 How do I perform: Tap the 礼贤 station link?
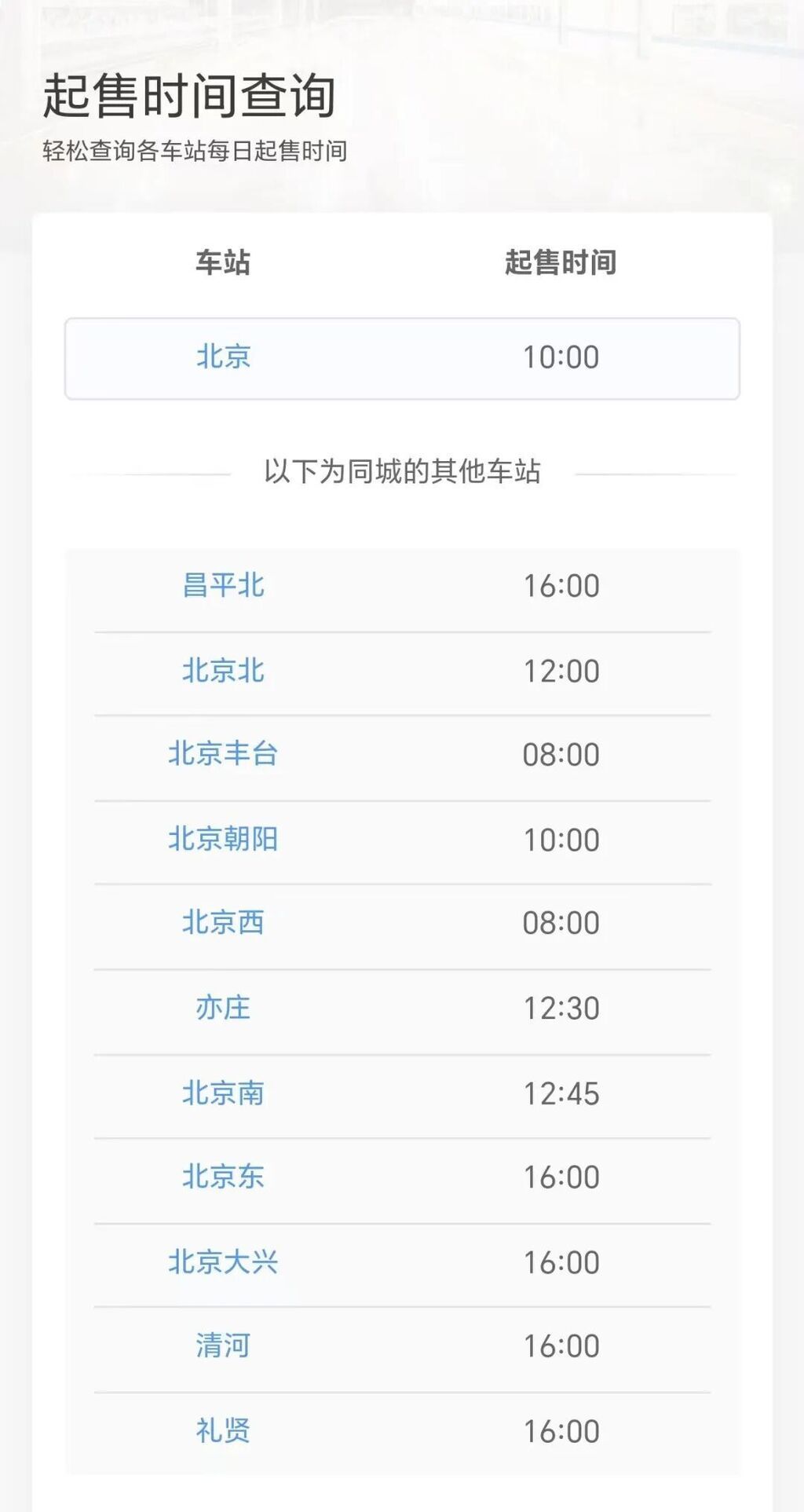[224, 1431]
